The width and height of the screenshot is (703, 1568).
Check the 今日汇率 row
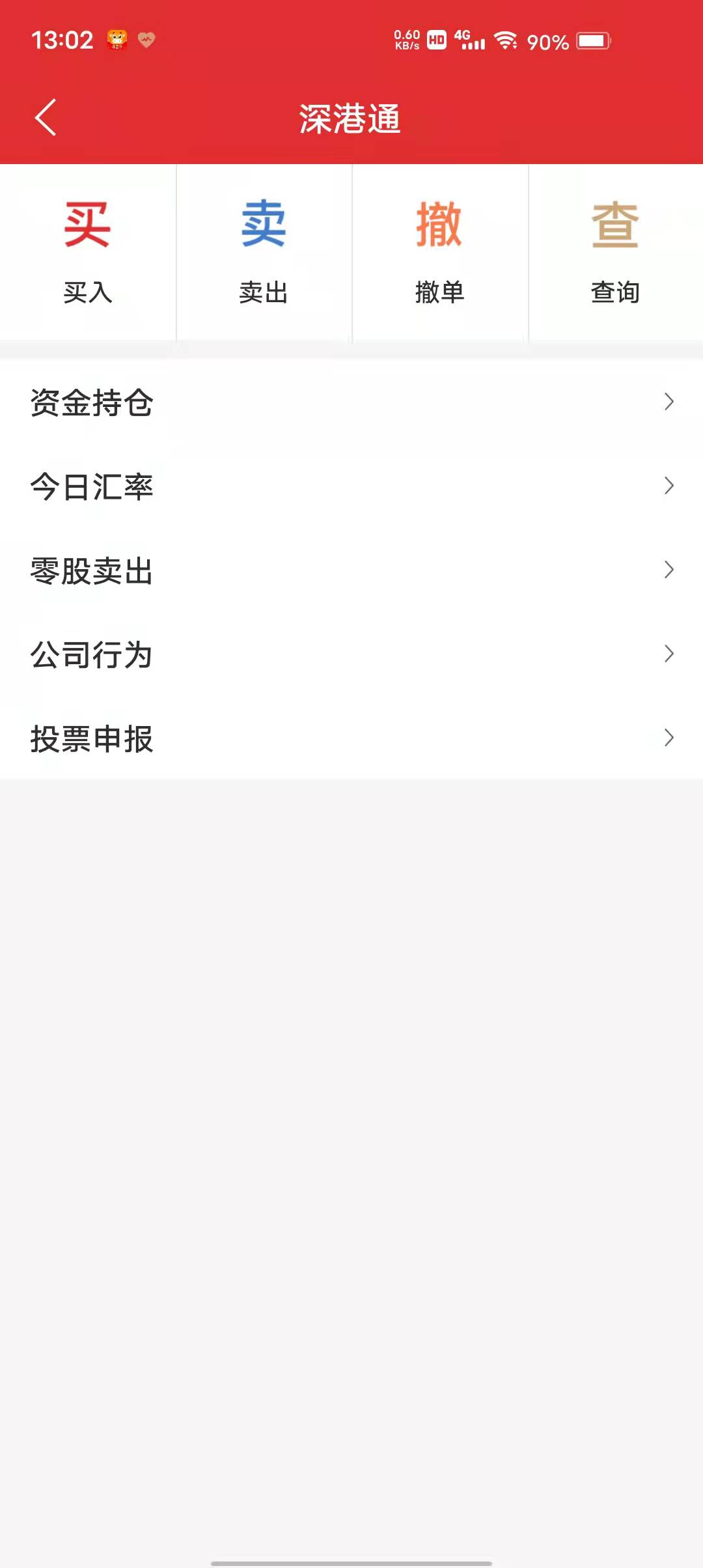point(351,486)
